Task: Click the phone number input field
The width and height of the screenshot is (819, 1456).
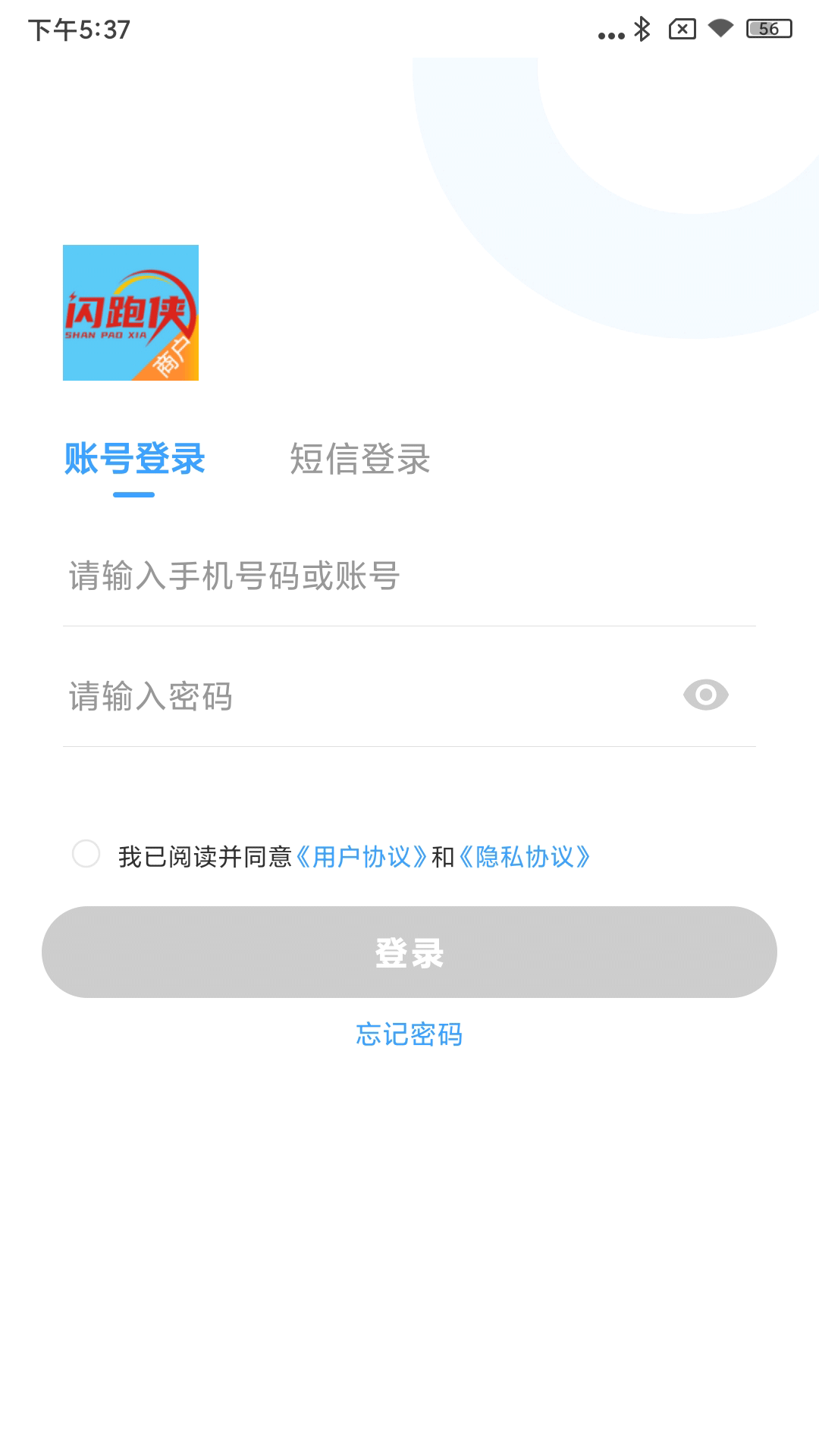Action: pos(303,578)
